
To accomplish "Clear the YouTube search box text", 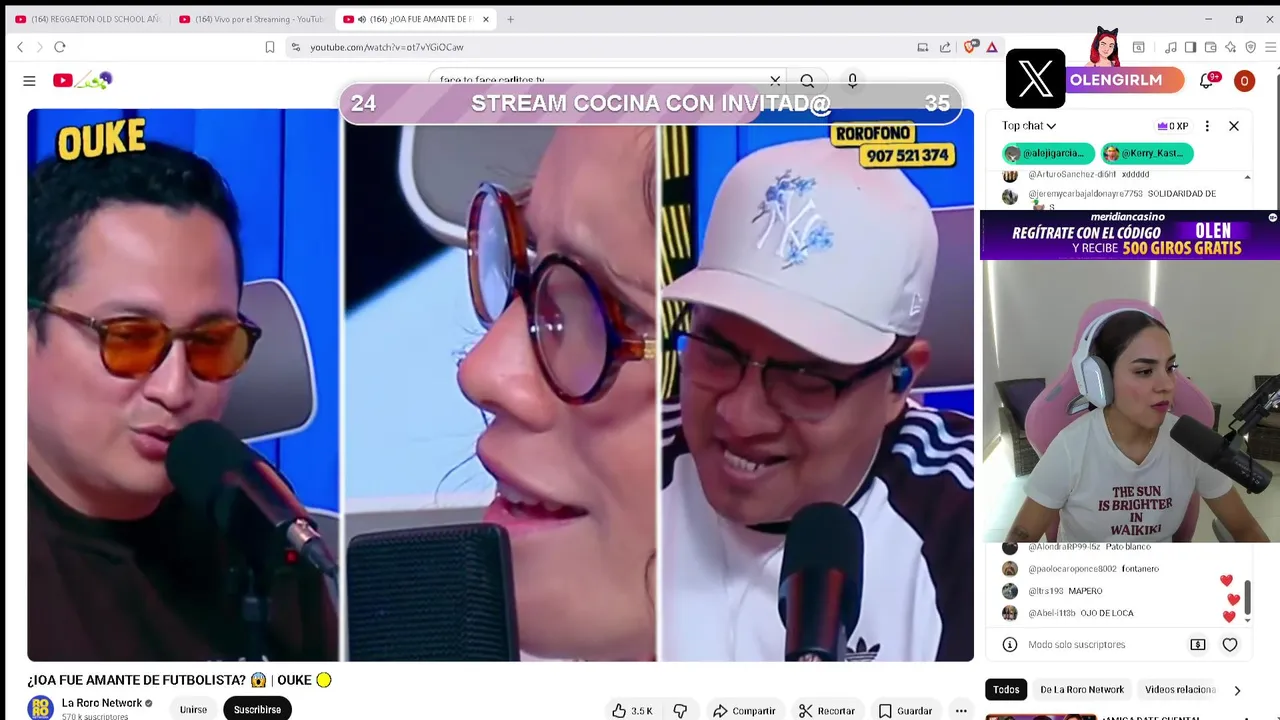I will tap(775, 80).
